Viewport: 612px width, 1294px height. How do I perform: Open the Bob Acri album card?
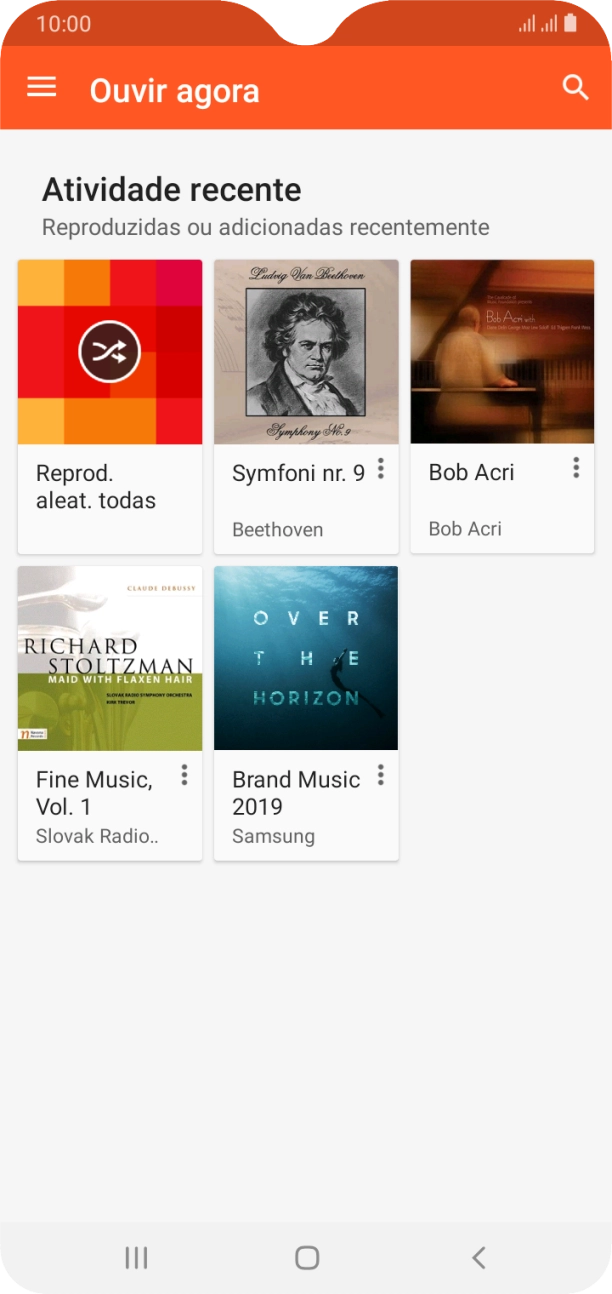[502, 352]
